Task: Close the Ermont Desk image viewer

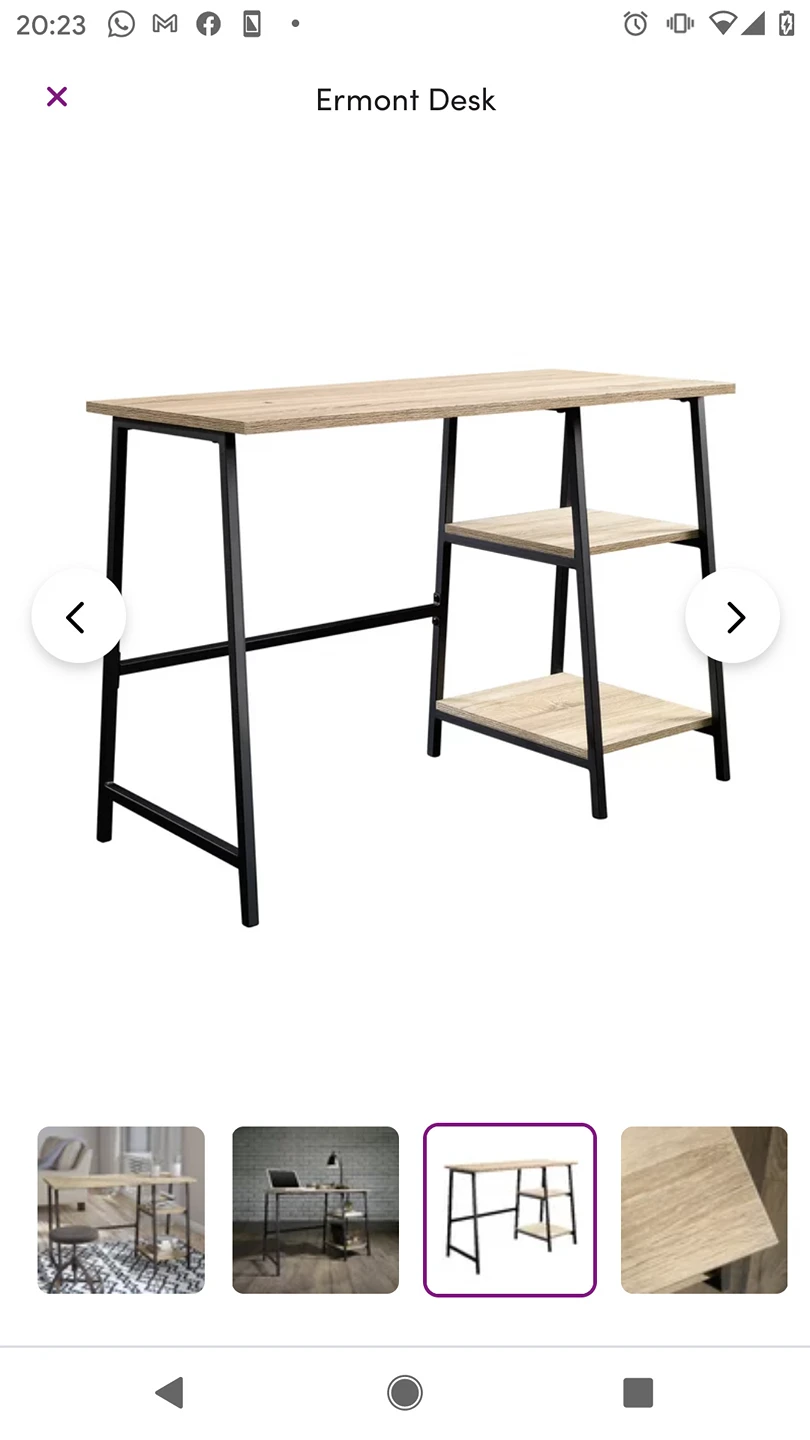Action: [57, 97]
